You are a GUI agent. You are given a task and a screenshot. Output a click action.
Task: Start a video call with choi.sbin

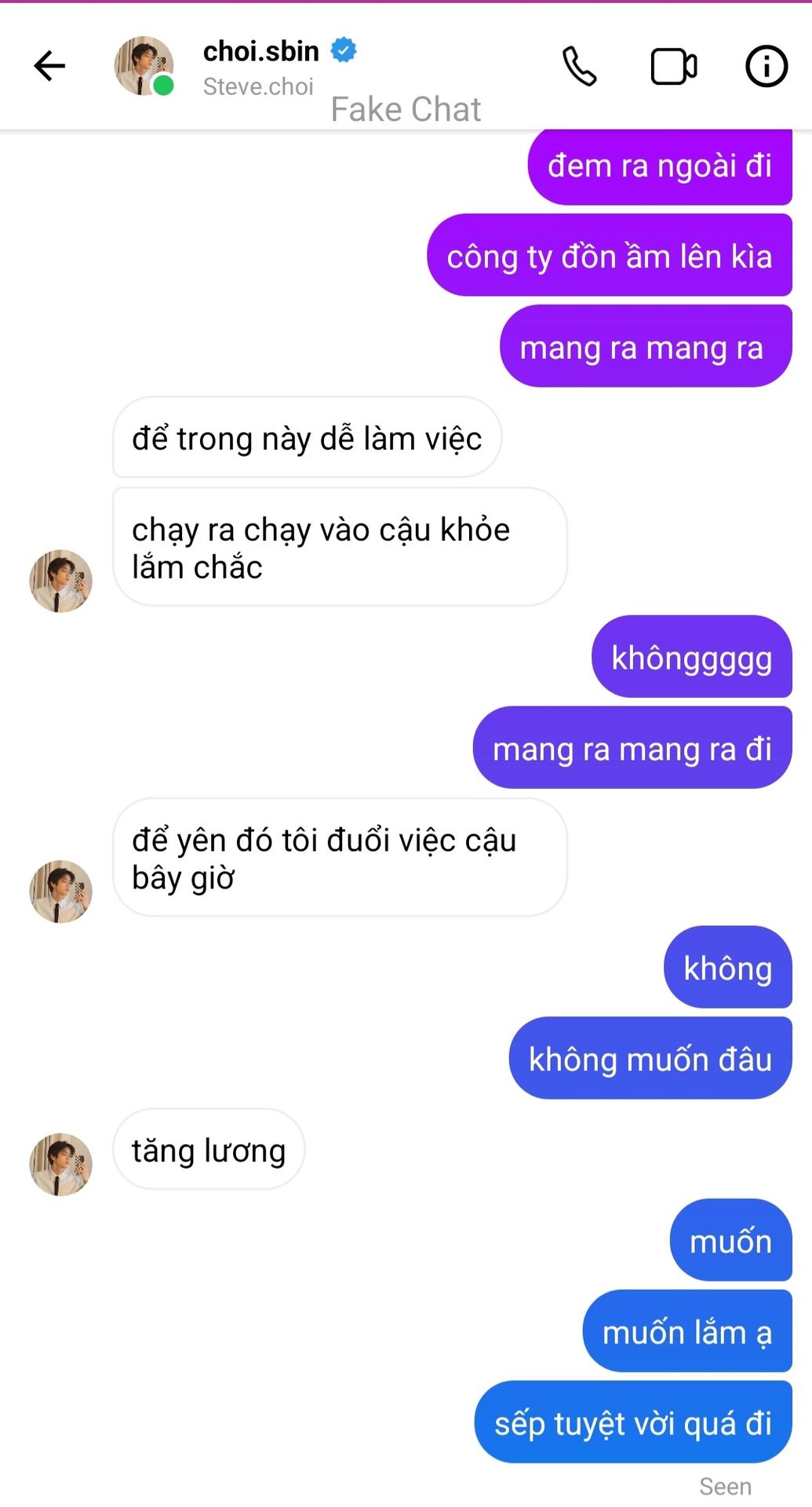click(673, 66)
